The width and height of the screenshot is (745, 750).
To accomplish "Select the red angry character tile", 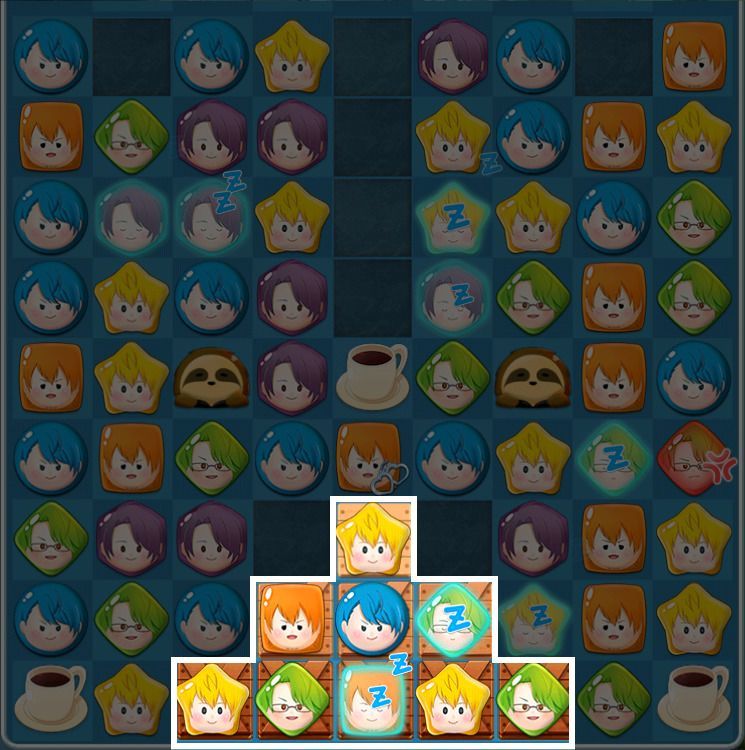I will tap(693, 458).
